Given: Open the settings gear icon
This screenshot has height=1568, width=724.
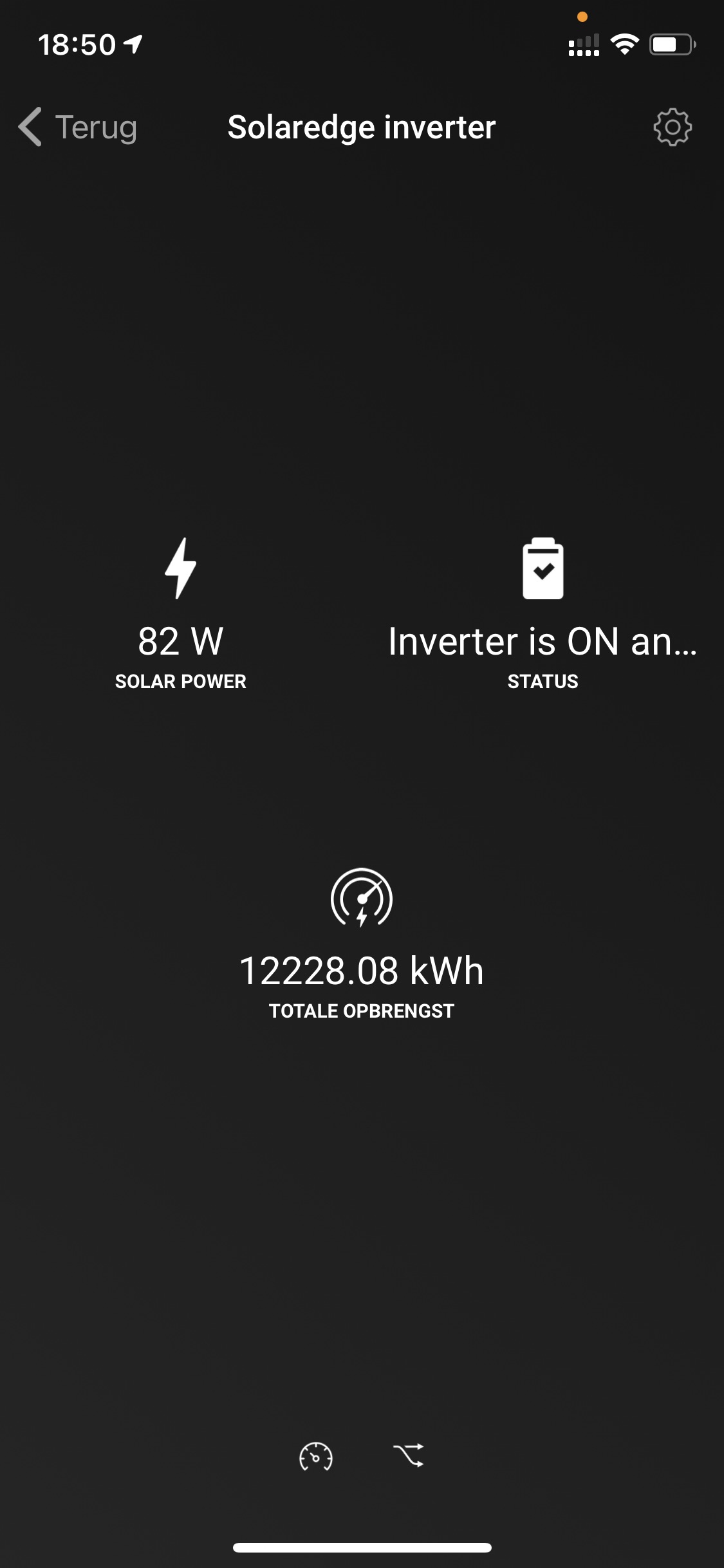Looking at the screenshot, I should pos(672,127).
